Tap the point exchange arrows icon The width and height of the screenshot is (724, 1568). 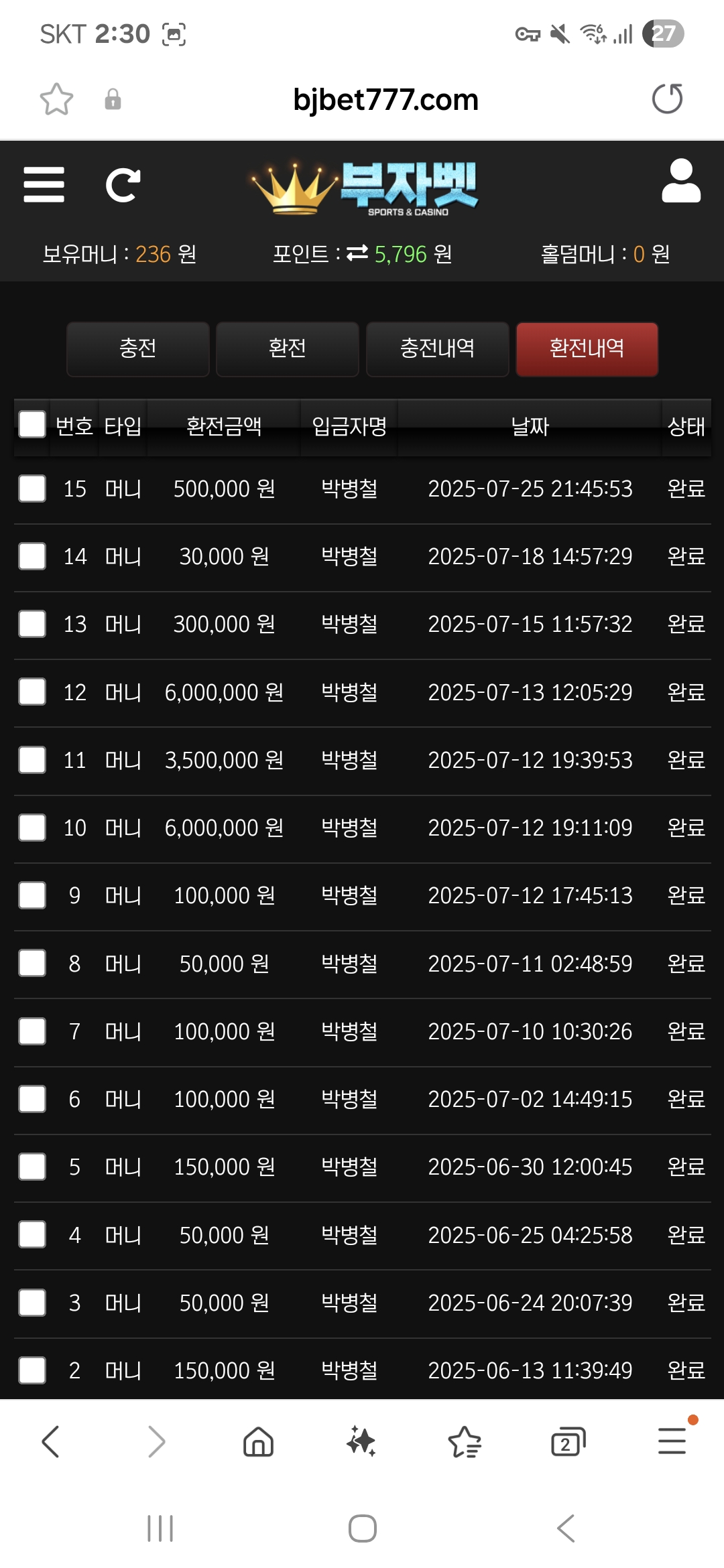pyautogui.click(x=357, y=253)
